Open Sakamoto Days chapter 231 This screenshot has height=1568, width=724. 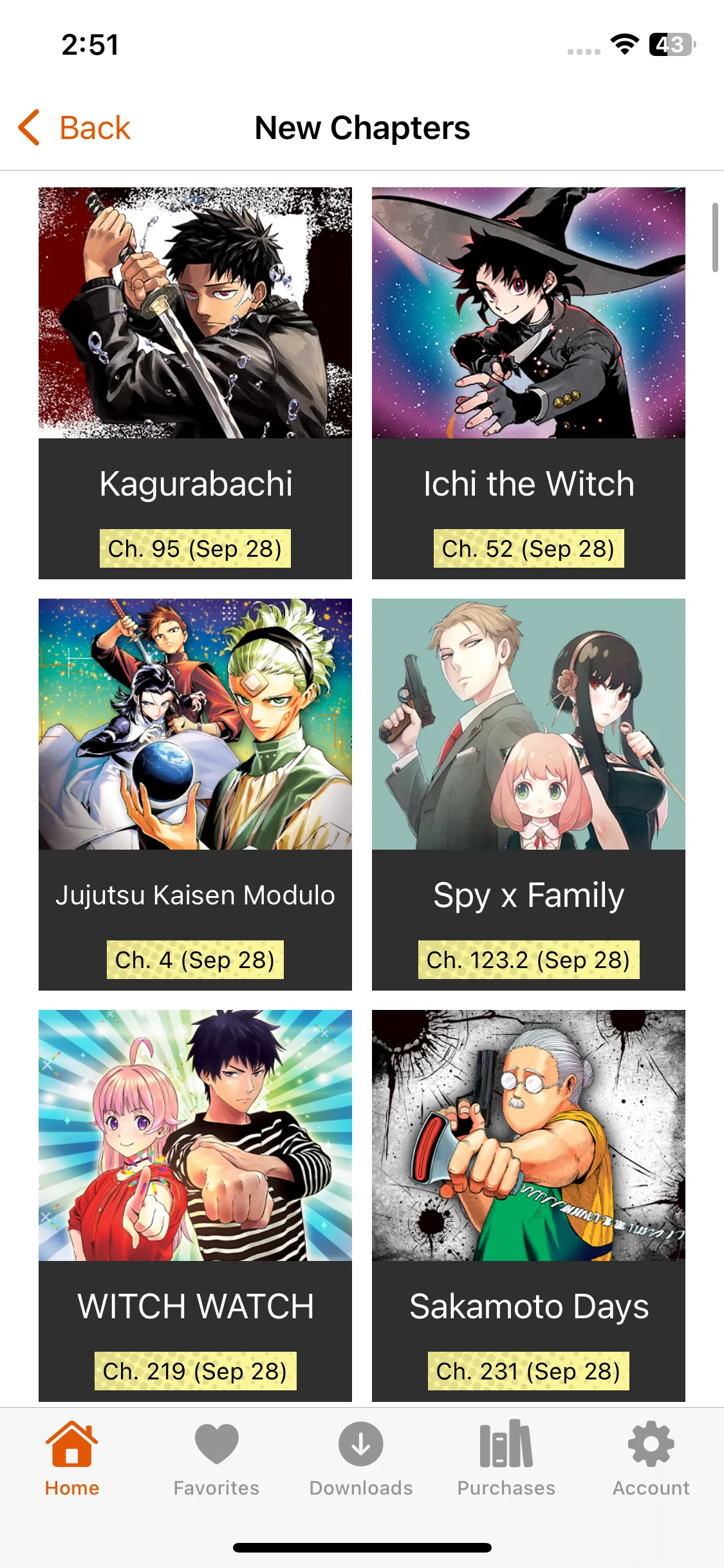tap(528, 1371)
